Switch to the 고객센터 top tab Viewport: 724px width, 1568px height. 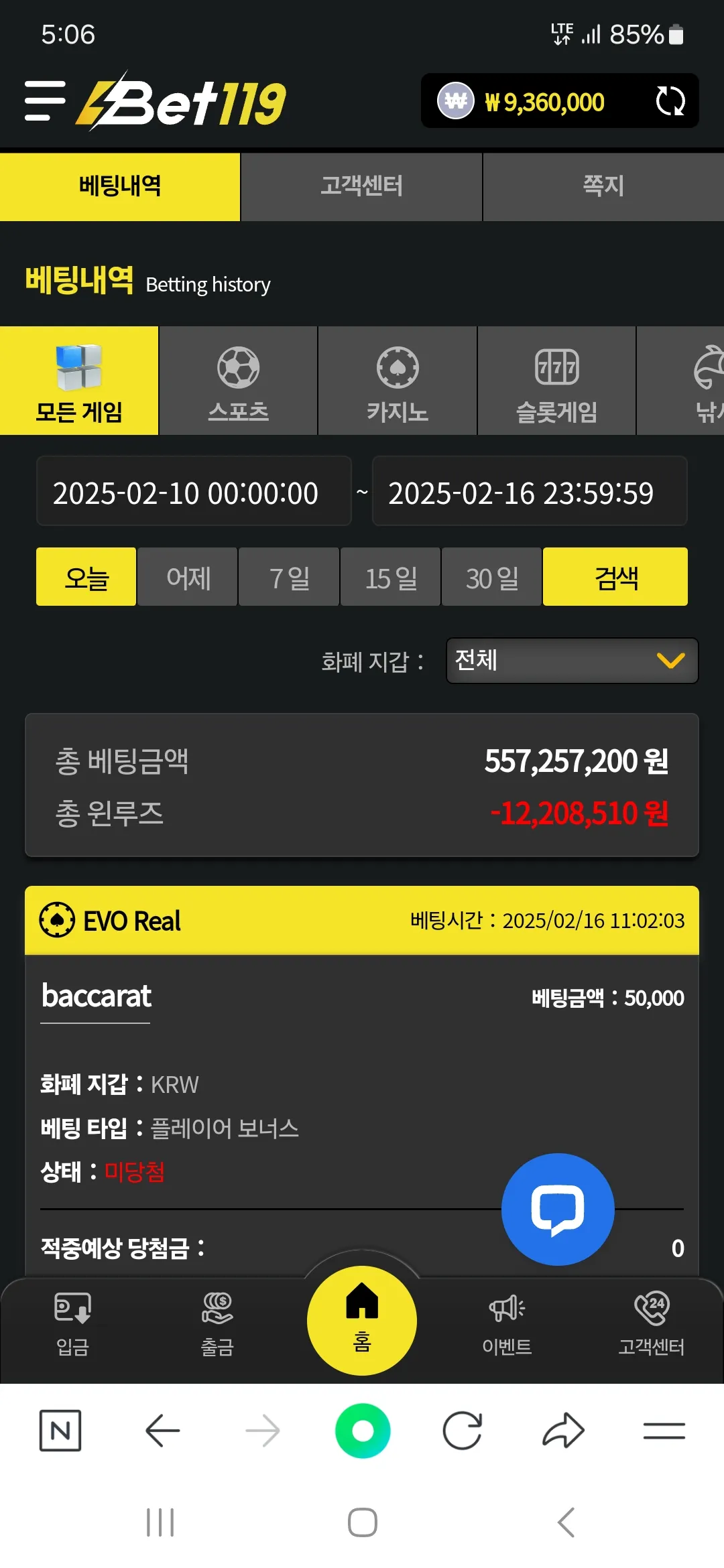[361, 187]
